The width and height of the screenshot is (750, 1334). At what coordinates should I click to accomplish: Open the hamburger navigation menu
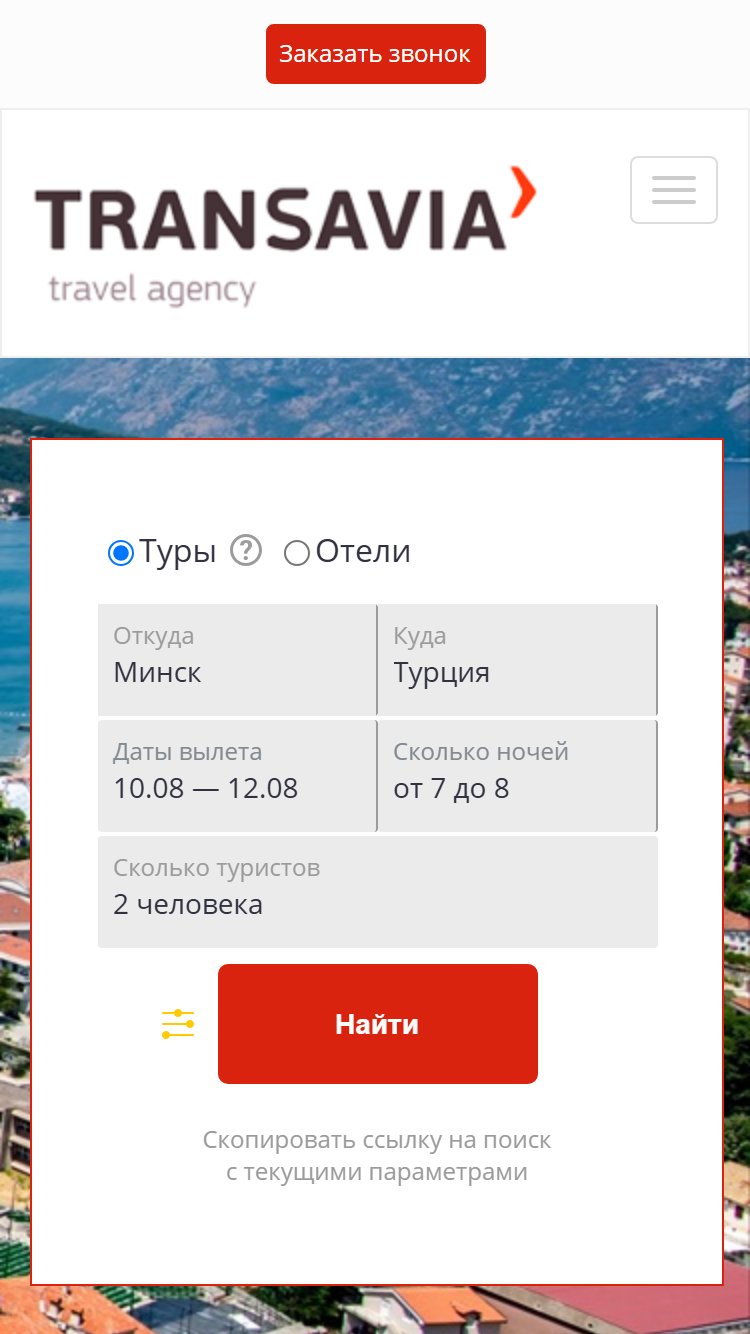click(673, 190)
